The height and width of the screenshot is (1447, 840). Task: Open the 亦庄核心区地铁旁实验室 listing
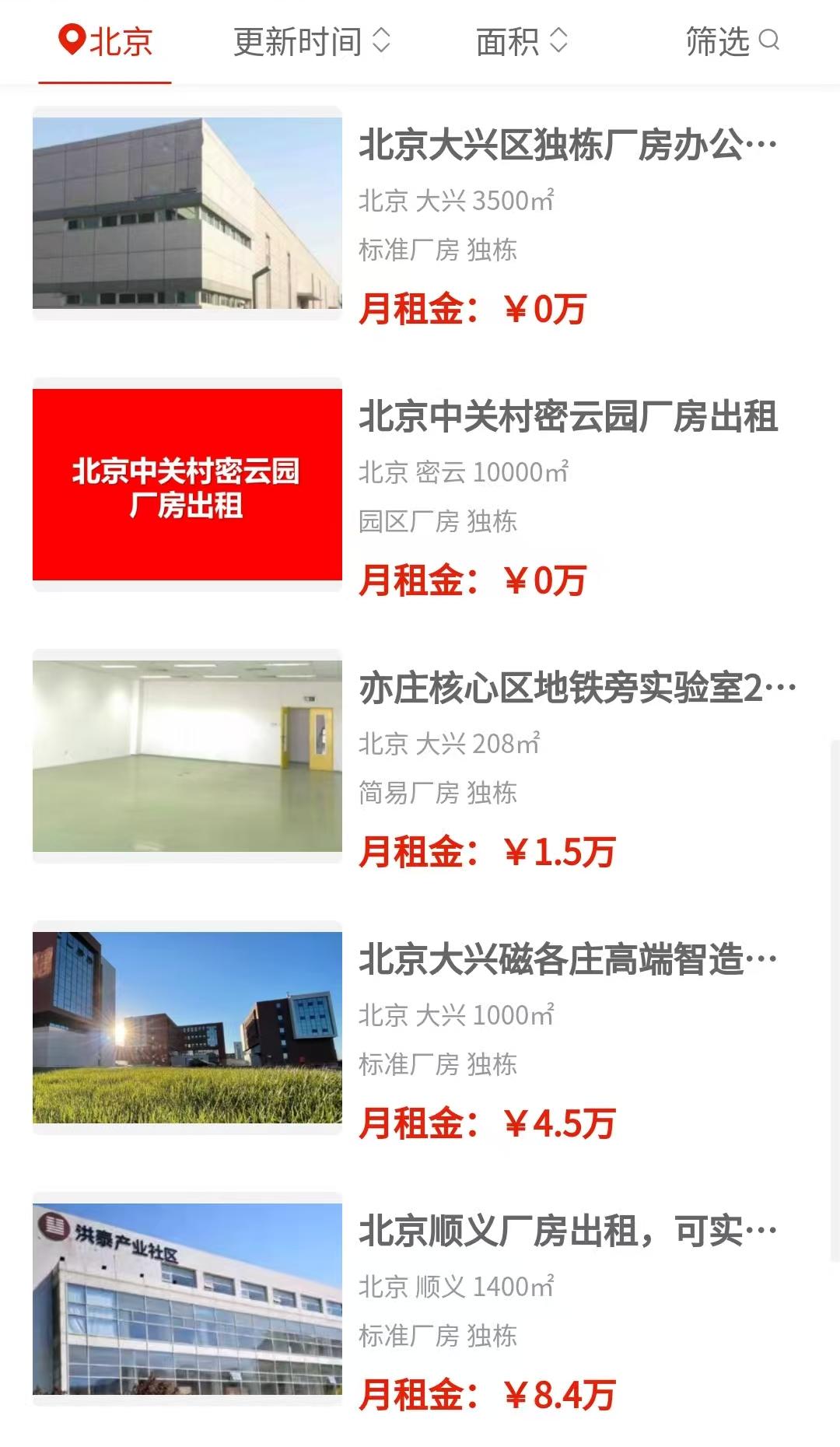coord(577,688)
